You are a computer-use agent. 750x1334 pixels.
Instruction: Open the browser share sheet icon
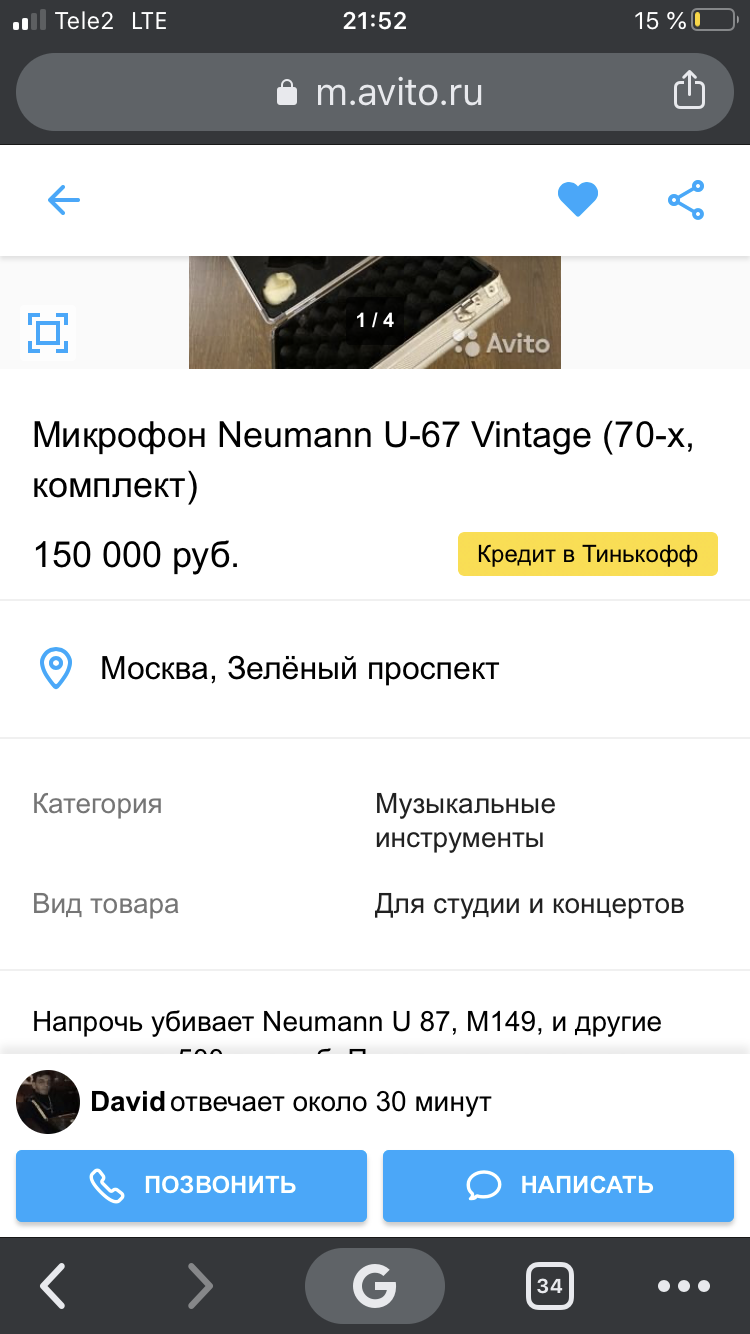[x=688, y=92]
